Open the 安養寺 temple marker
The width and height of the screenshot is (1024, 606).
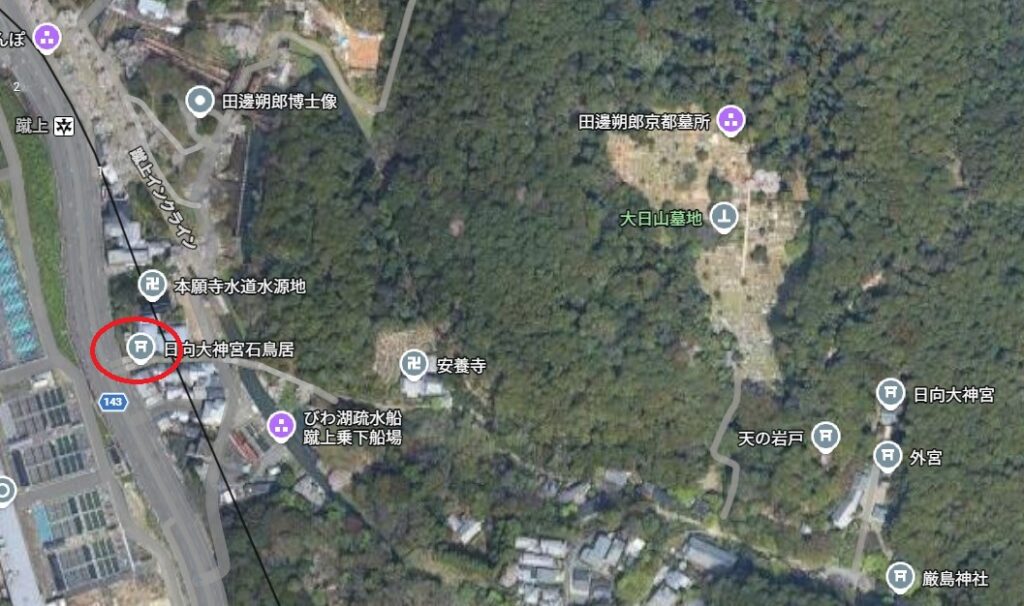(x=414, y=364)
